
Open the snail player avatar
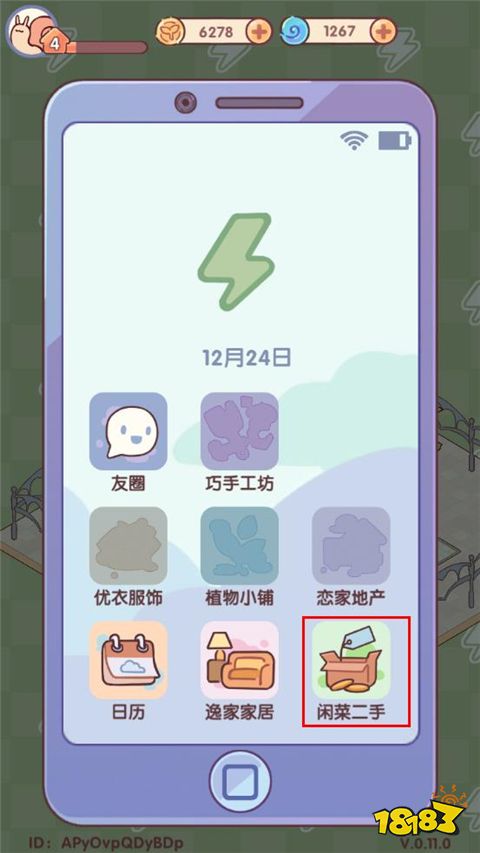tap(30, 31)
